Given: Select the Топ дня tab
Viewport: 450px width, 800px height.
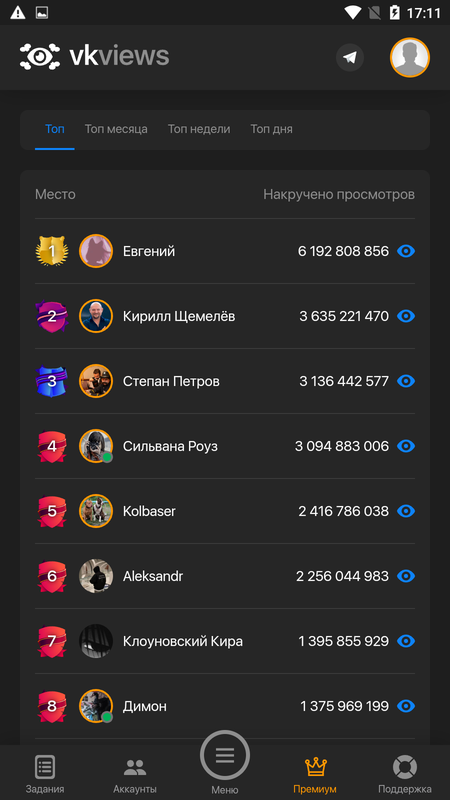Looking at the screenshot, I should point(271,129).
